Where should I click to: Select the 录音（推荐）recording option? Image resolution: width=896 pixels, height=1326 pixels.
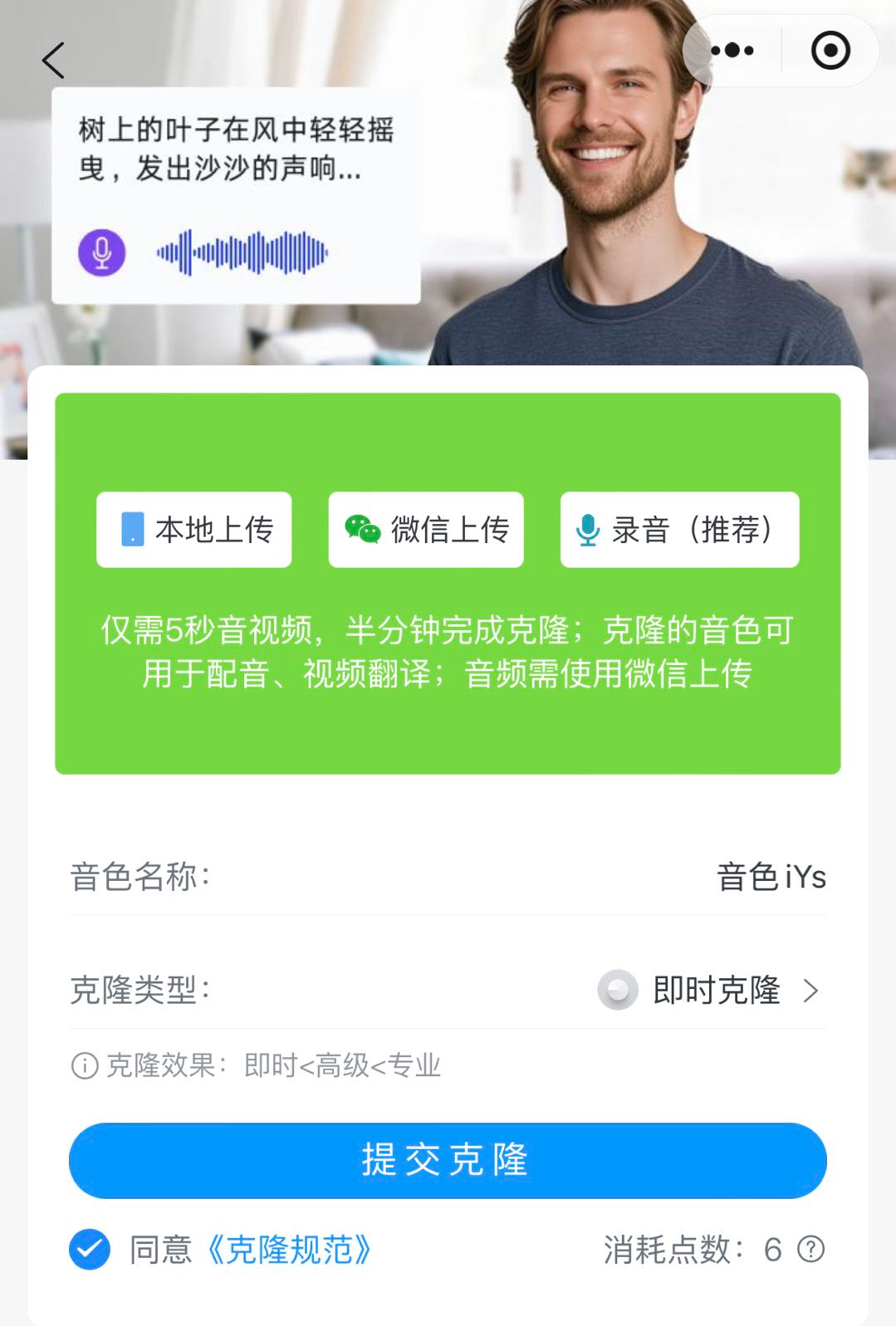point(678,529)
